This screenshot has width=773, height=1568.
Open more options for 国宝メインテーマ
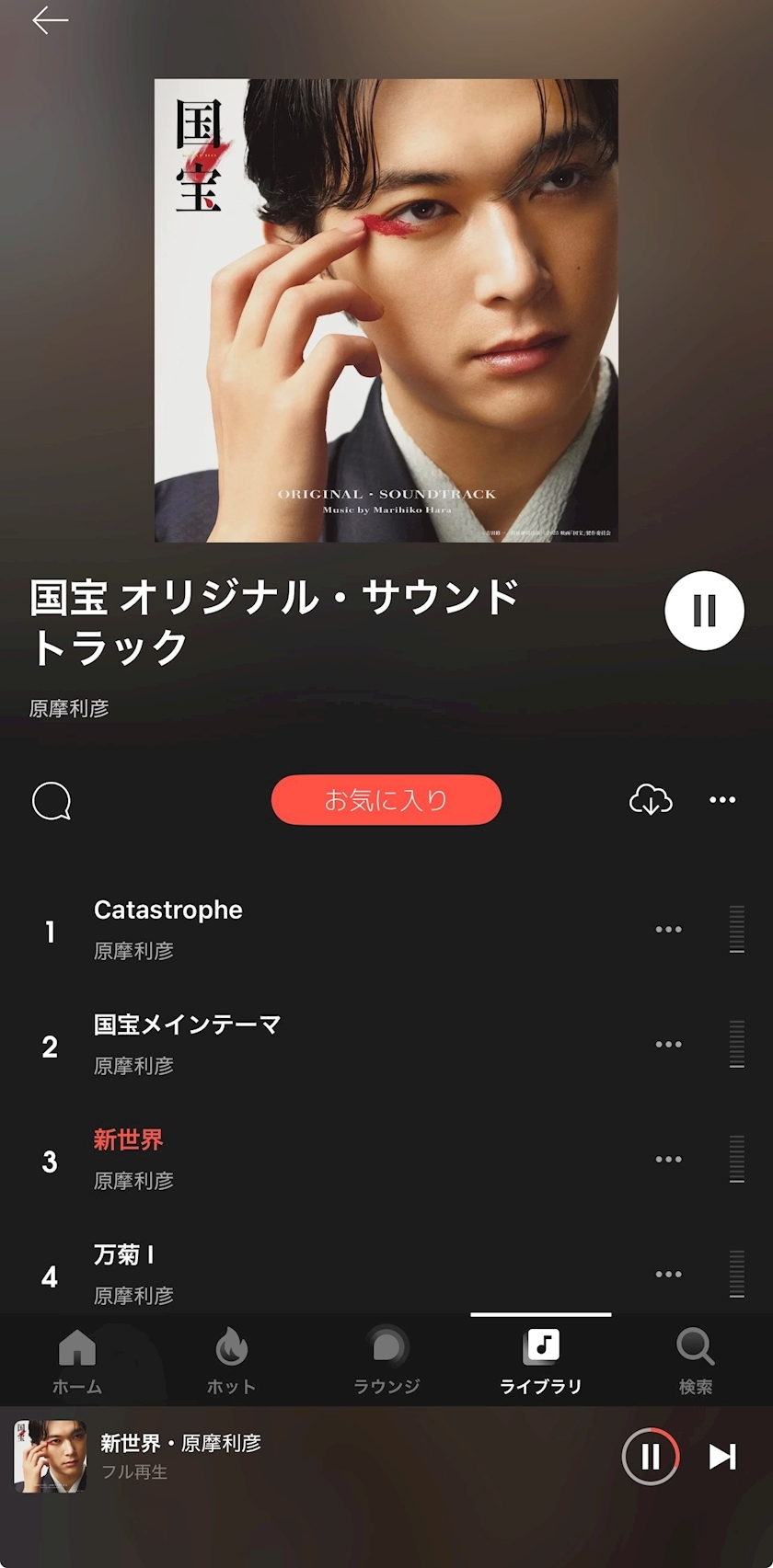click(669, 1044)
